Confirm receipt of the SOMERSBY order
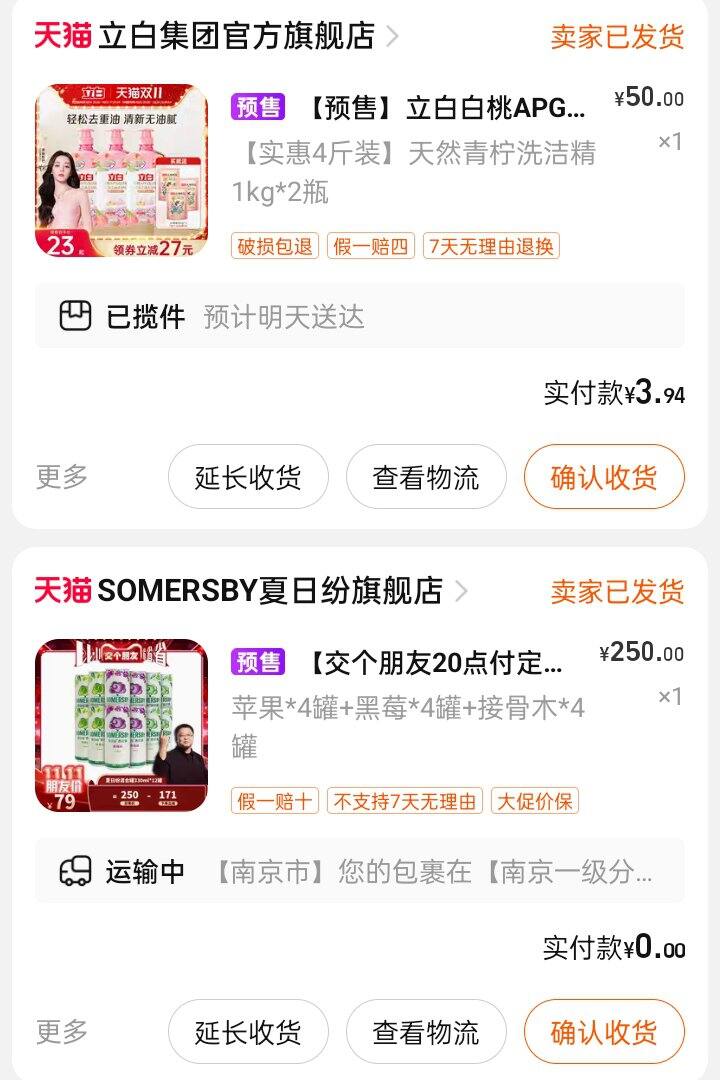 [604, 1032]
